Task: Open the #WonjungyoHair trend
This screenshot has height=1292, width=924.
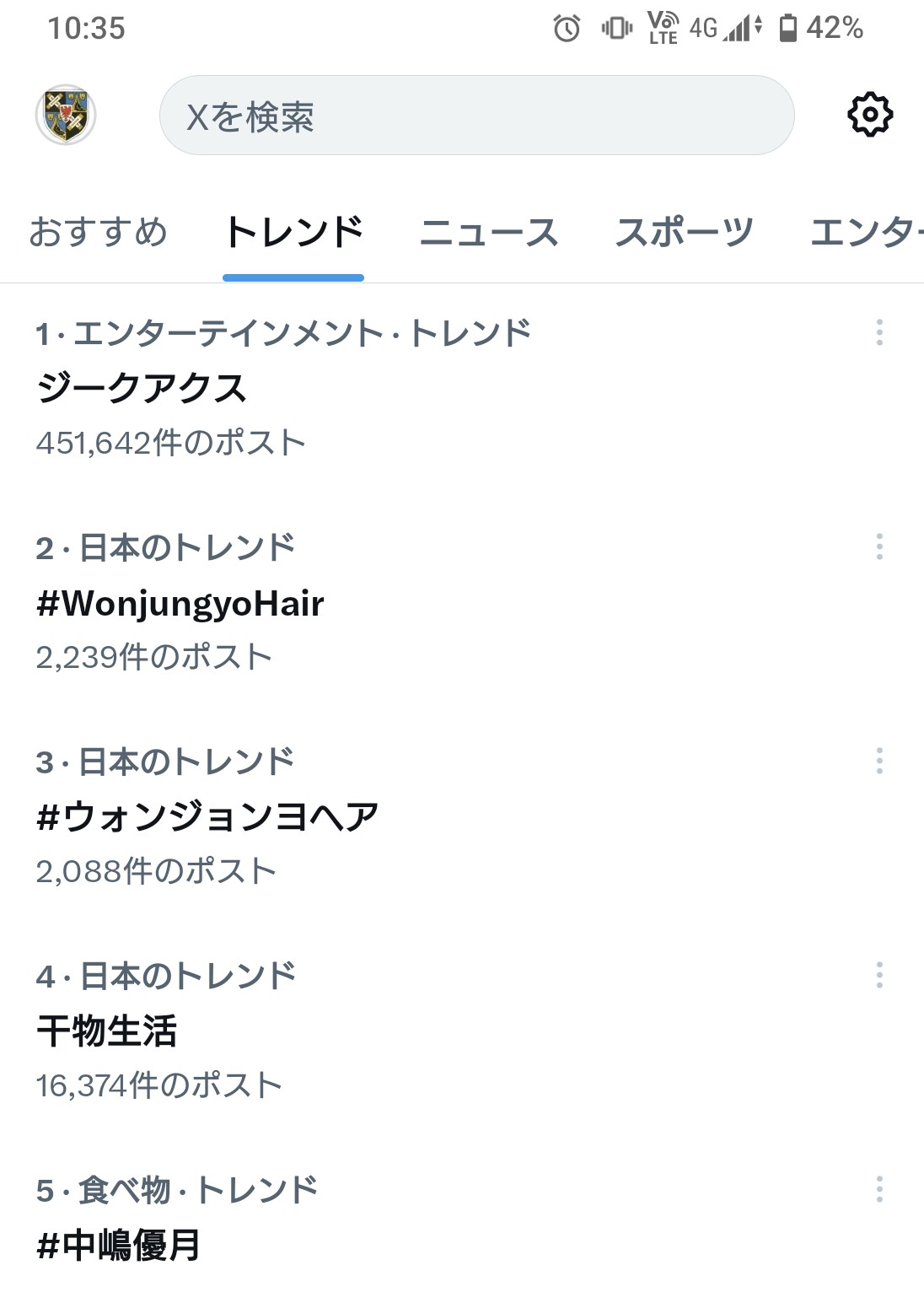Action: (x=180, y=603)
